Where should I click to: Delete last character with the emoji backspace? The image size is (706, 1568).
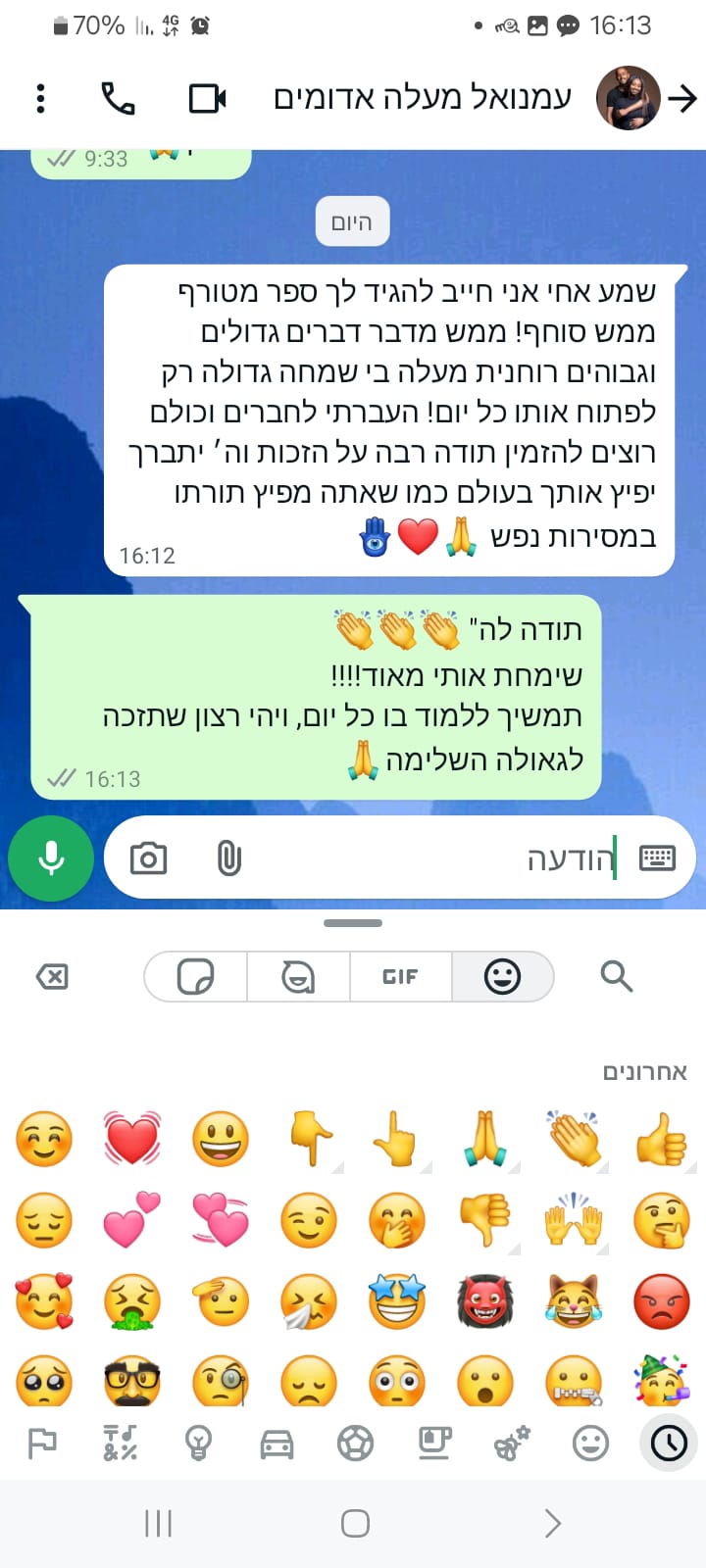click(52, 976)
